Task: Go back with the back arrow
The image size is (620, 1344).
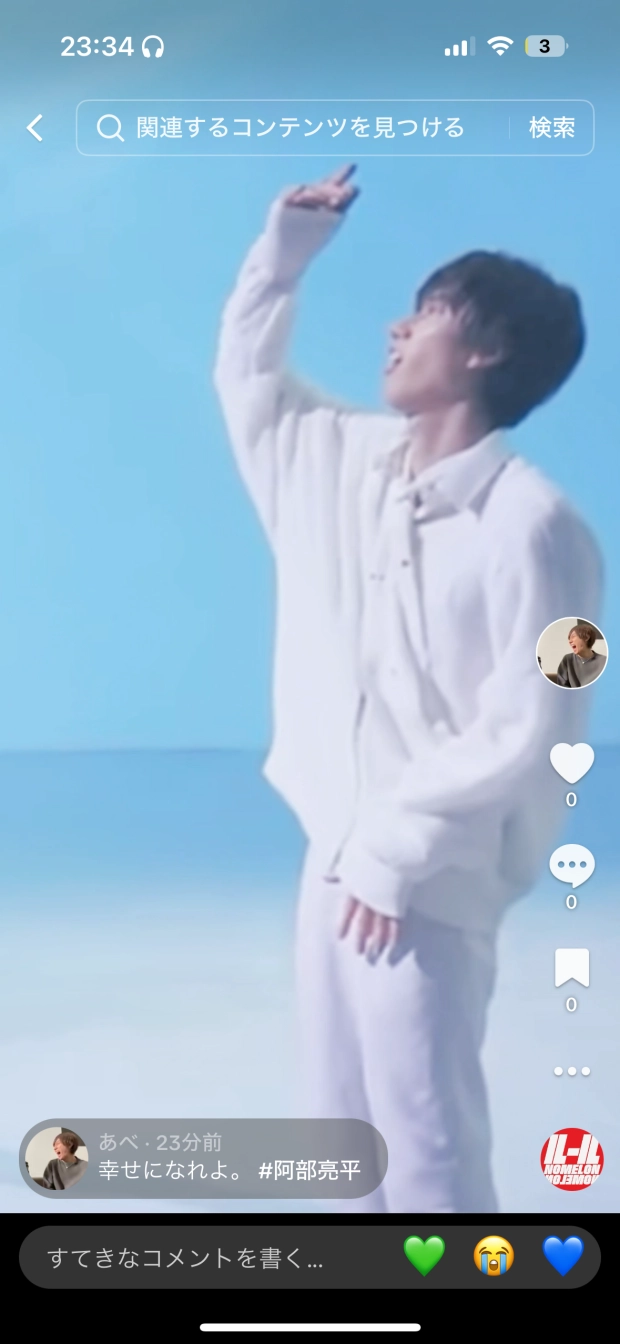Action: point(35,128)
